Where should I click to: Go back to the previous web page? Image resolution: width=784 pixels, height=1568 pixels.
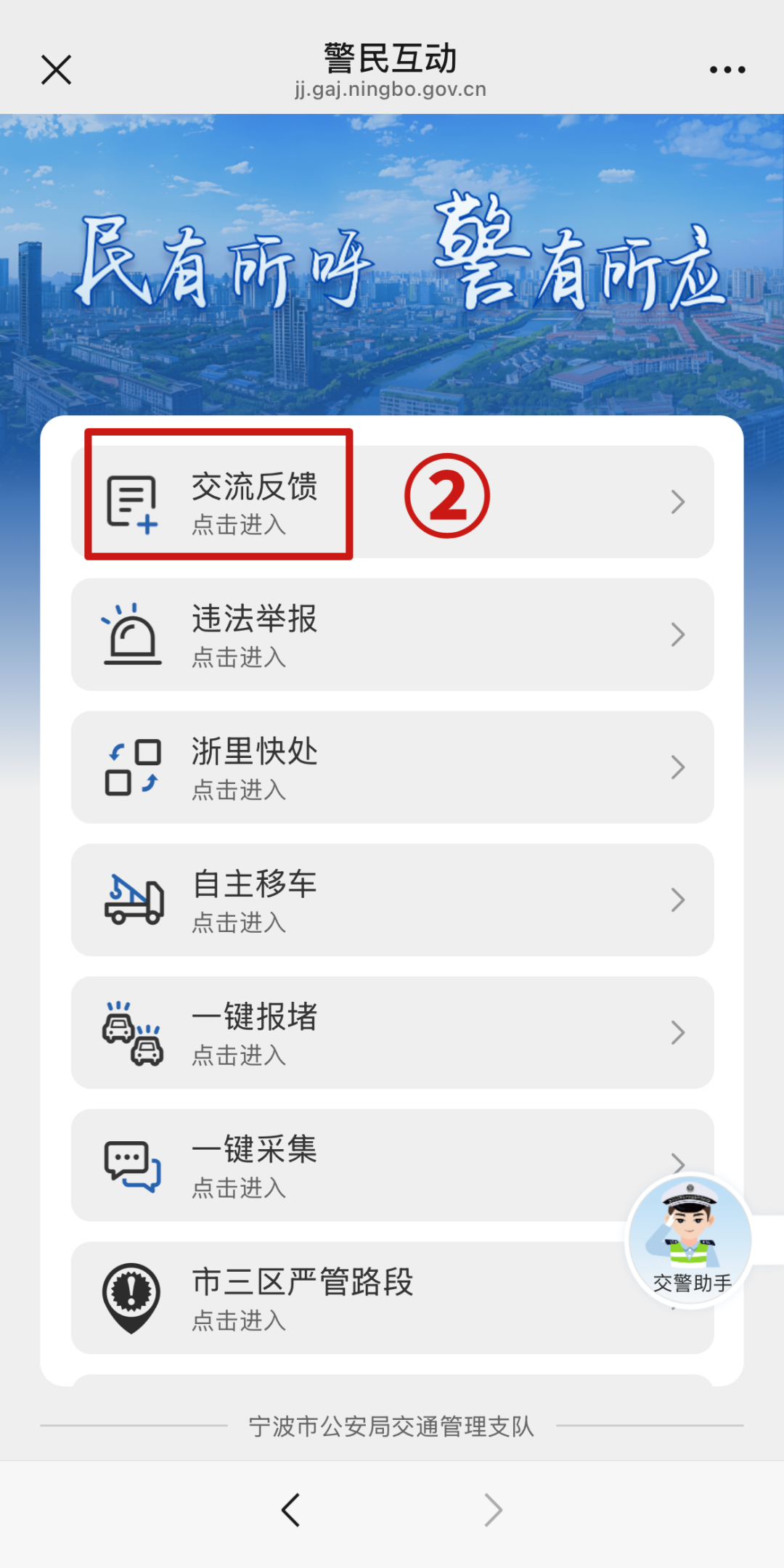(x=291, y=1511)
